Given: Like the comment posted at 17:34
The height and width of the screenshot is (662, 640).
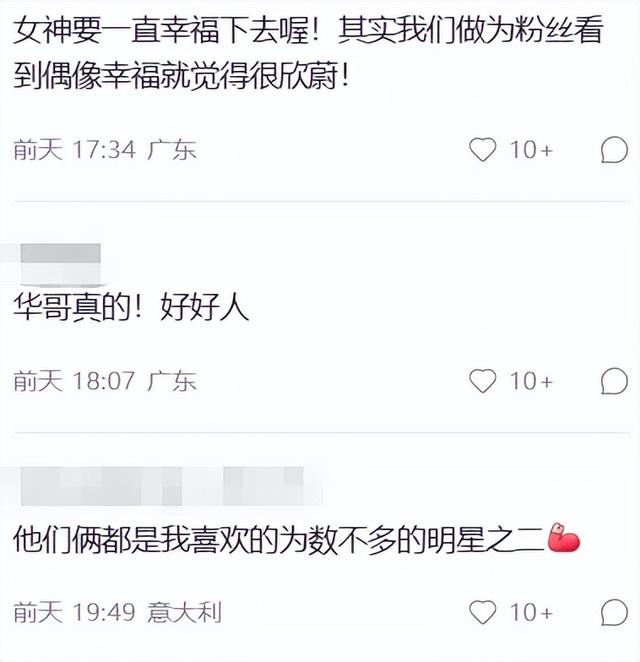Looking at the screenshot, I should [483, 150].
